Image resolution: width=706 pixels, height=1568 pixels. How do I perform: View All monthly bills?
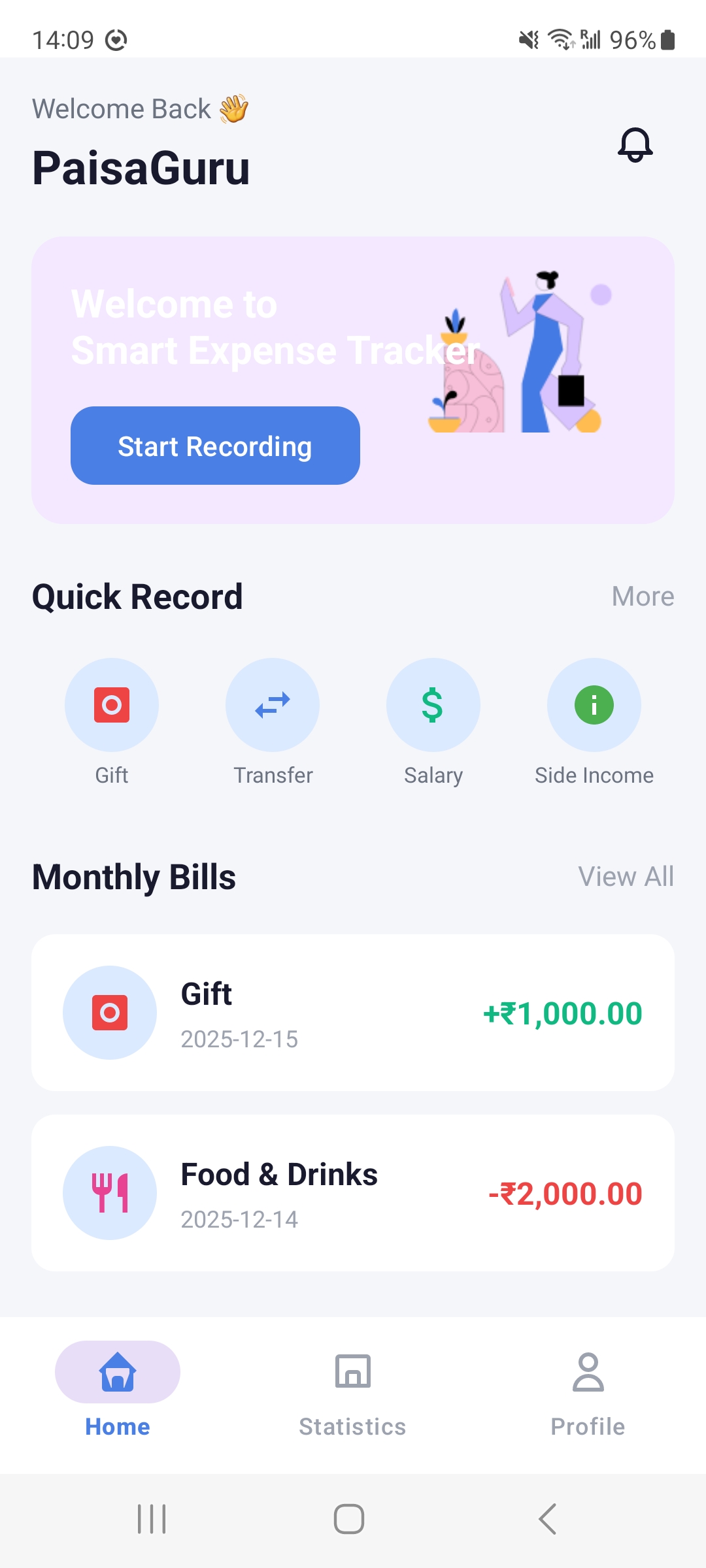click(626, 877)
